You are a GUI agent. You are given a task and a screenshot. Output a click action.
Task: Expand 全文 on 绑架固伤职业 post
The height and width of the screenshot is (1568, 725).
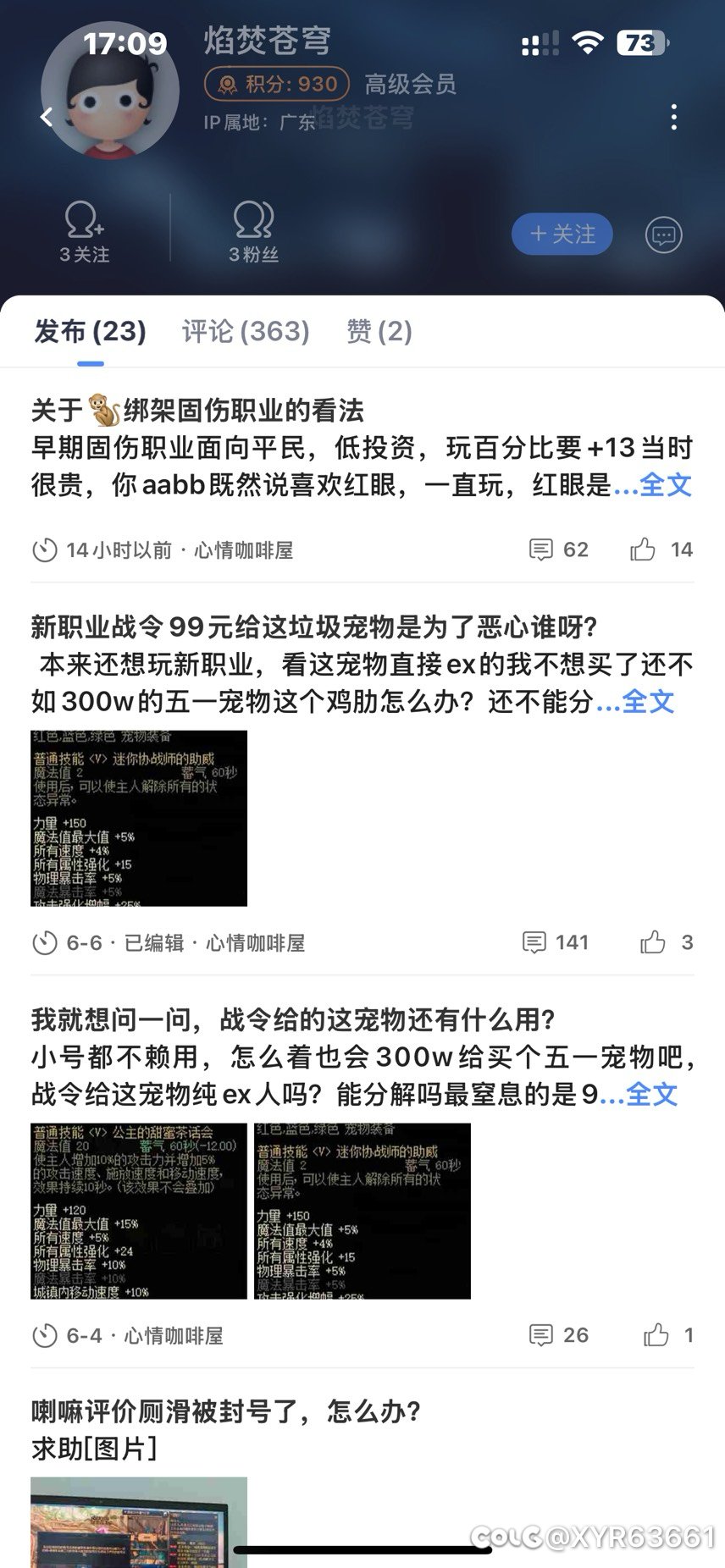coord(666,485)
